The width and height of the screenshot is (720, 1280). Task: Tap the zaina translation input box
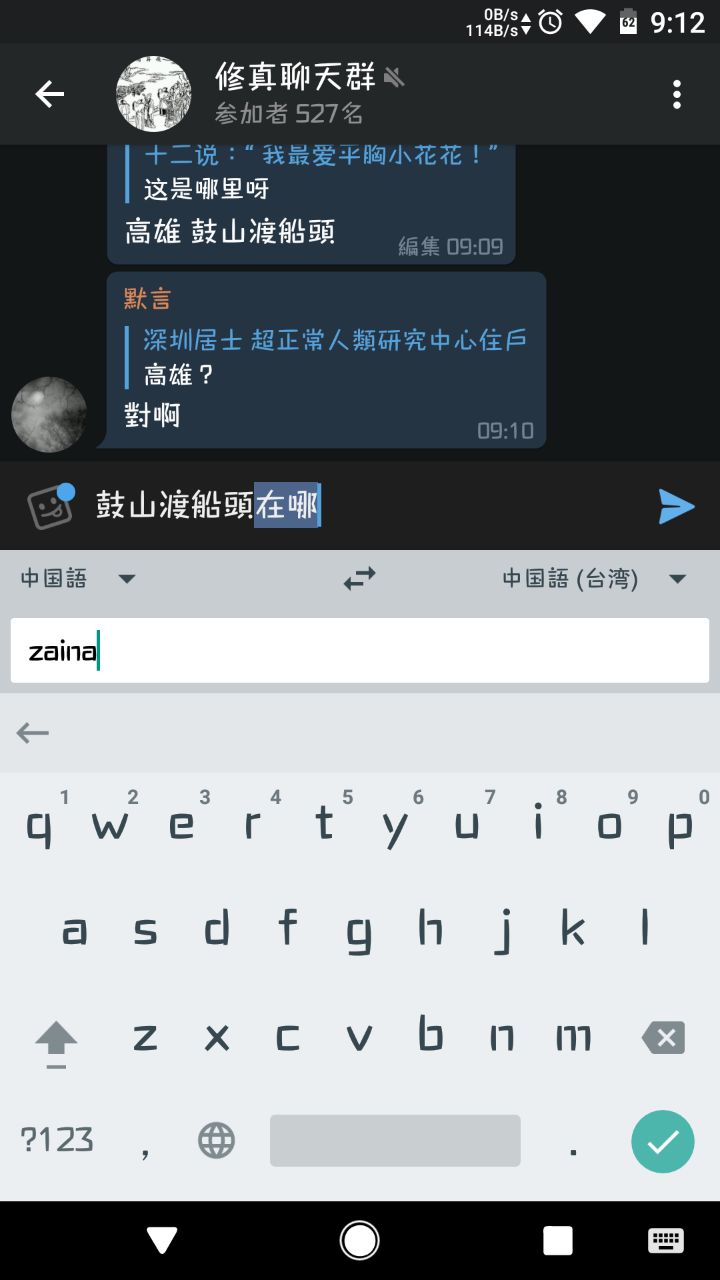click(360, 651)
